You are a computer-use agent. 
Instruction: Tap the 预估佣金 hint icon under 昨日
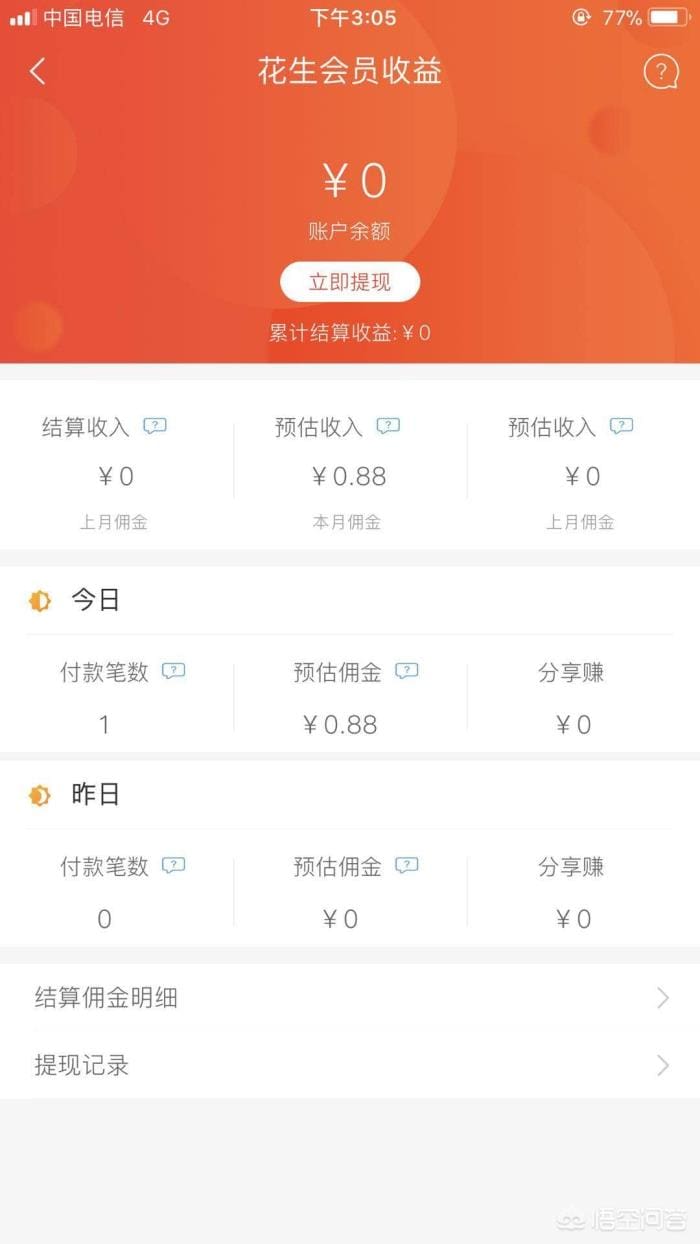tap(406, 865)
